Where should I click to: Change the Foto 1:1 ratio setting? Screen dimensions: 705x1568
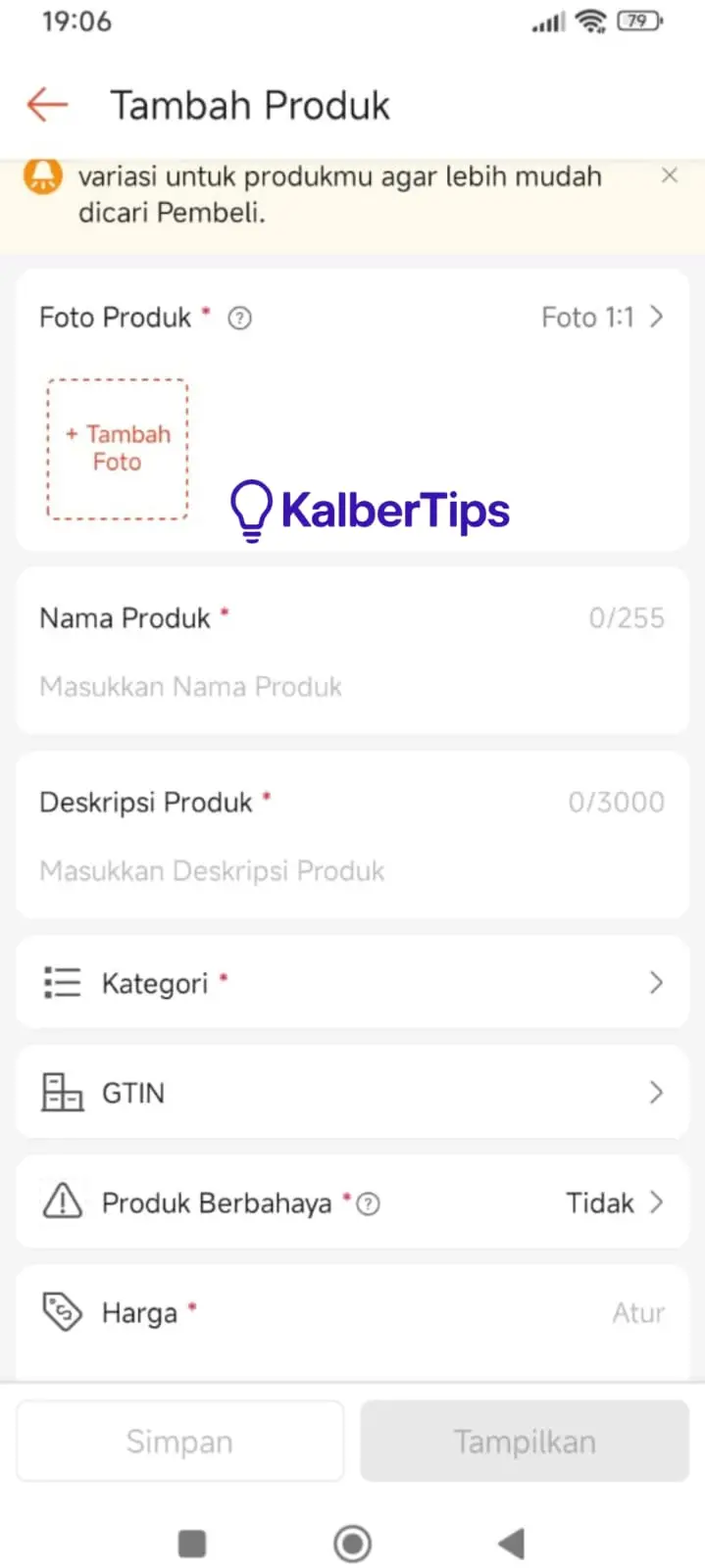(602, 318)
